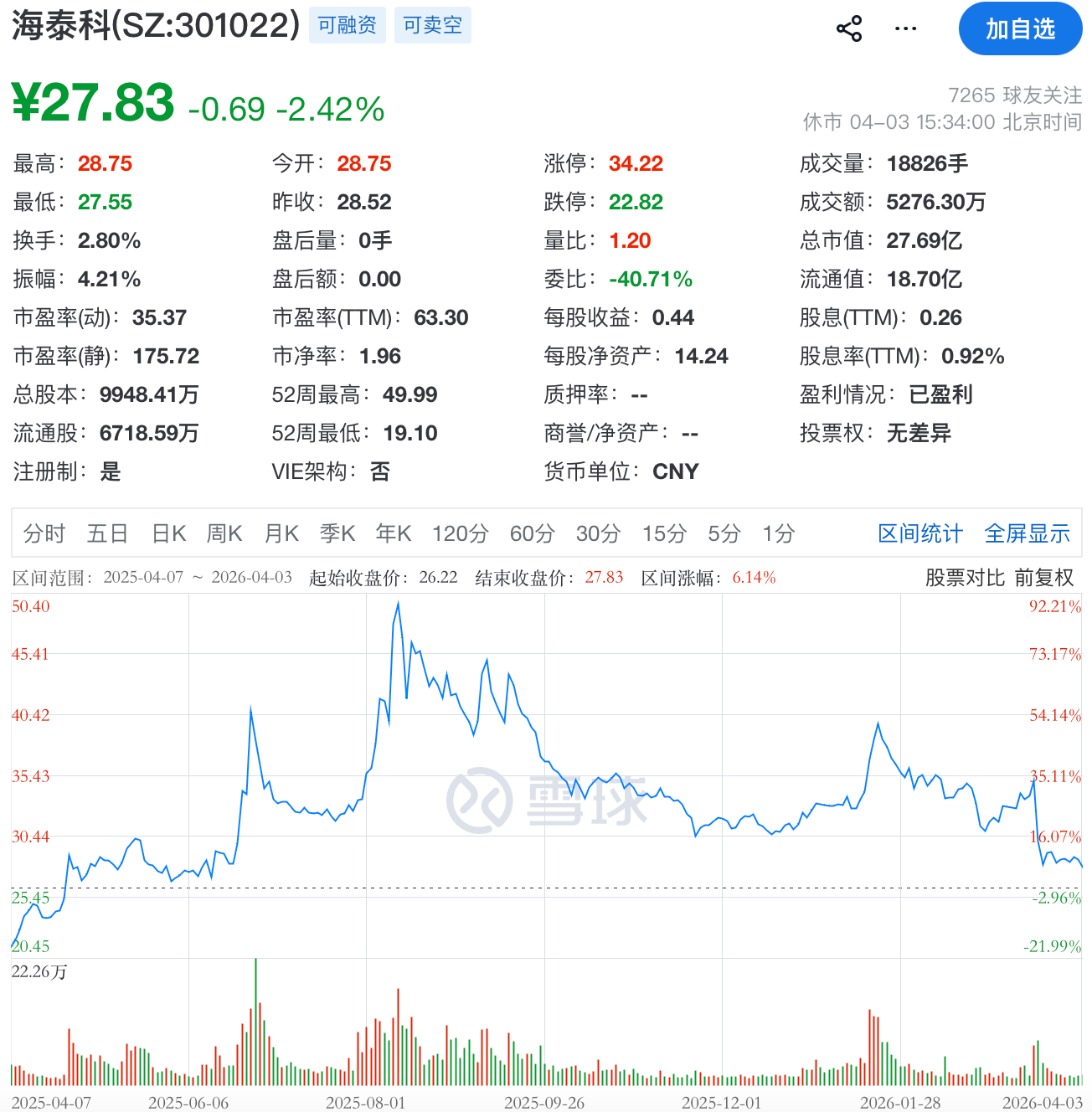The height and width of the screenshot is (1112, 1092).
Task: Select the 五日 chart tab
Action: (108, 533)
